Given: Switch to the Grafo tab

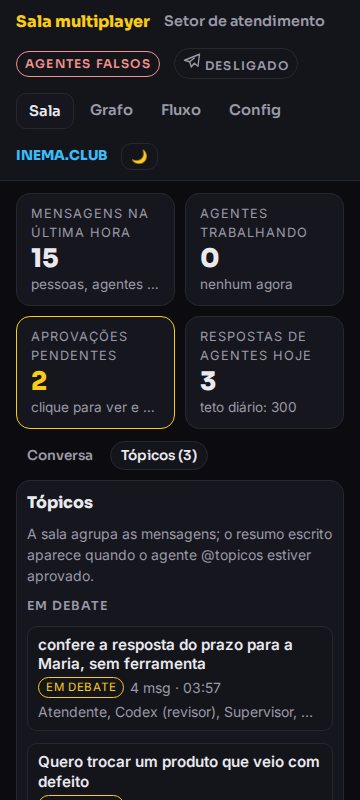Looking at the screenshot, I should point(111,110).
